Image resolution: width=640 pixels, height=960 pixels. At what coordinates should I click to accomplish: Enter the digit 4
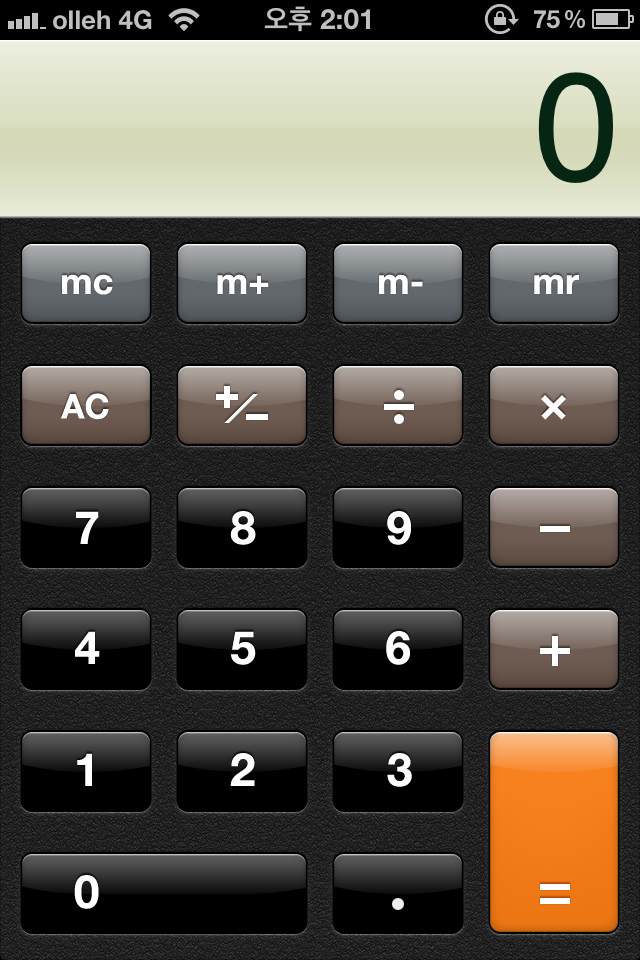[86, 649]
